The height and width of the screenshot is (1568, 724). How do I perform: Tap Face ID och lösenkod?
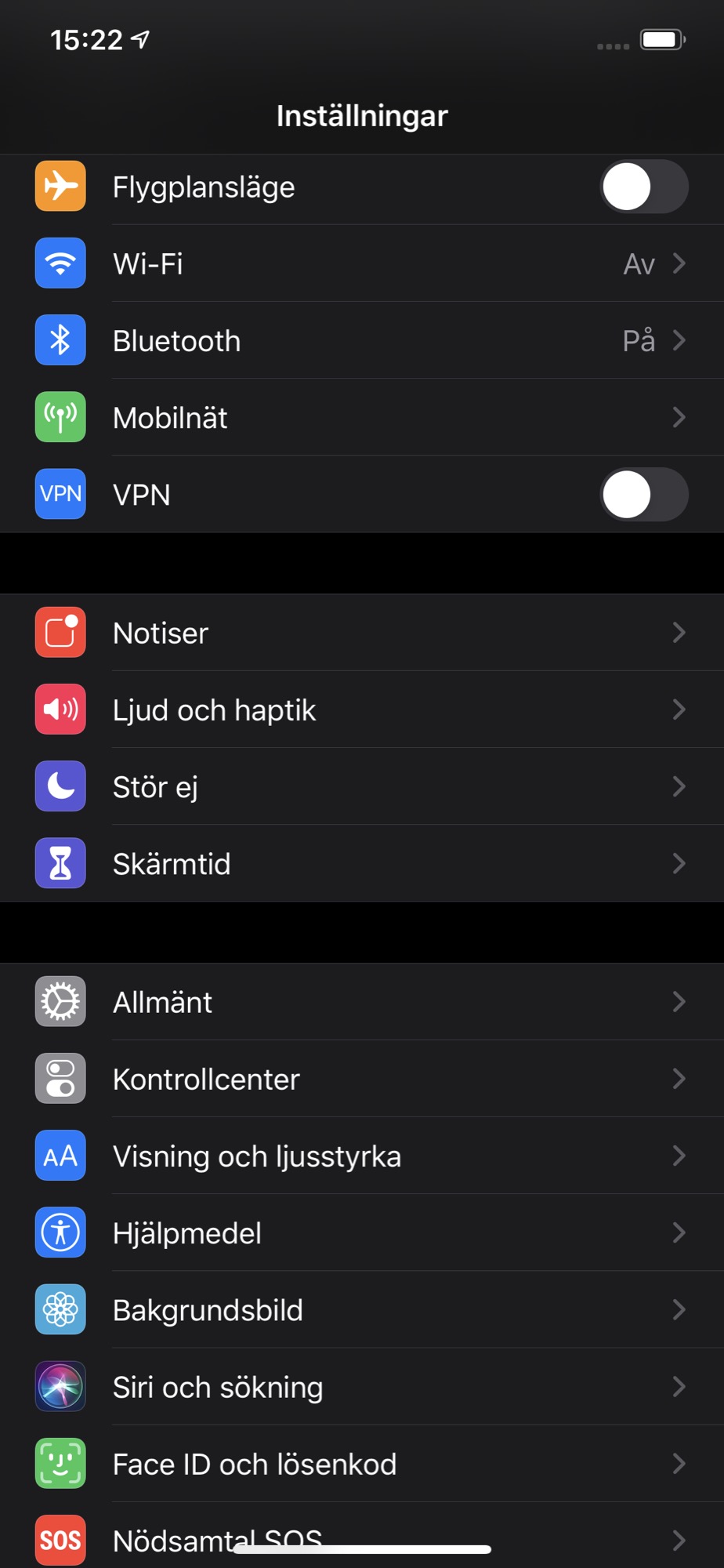click(360, 1464)
